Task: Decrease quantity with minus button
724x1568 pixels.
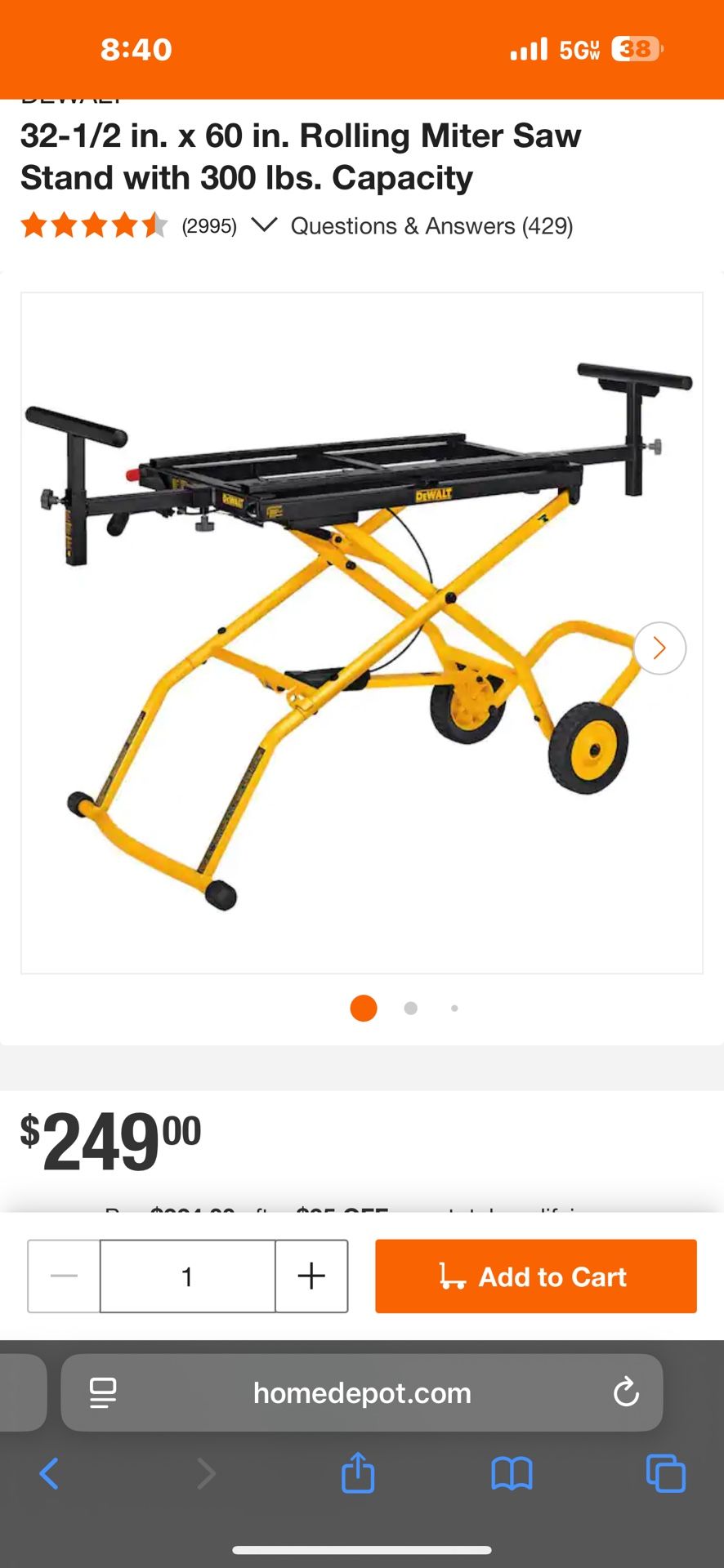Action: tap(64, 1276)
